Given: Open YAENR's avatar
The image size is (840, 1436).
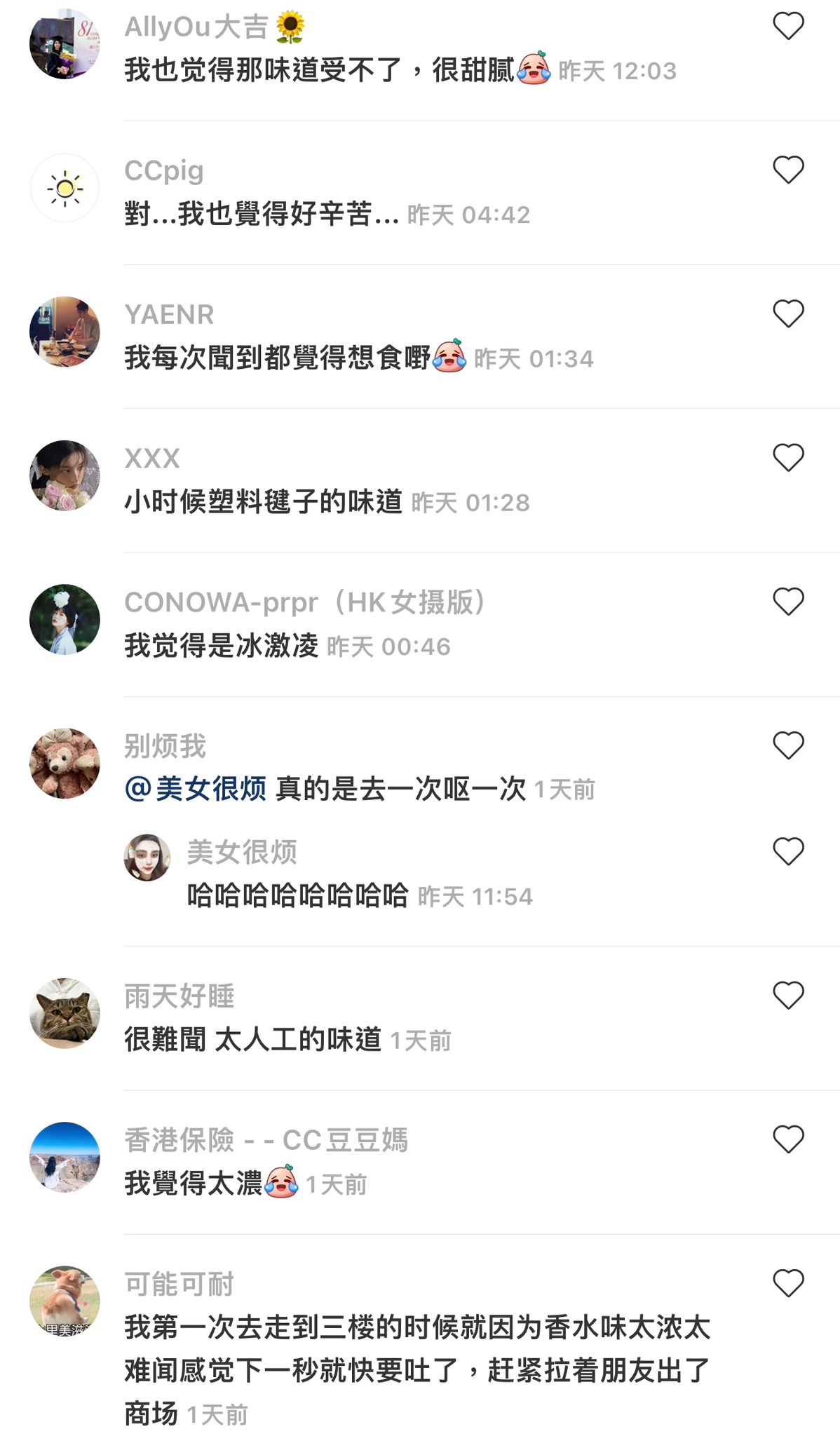Looking at the screenshot, I should (65, 332).
